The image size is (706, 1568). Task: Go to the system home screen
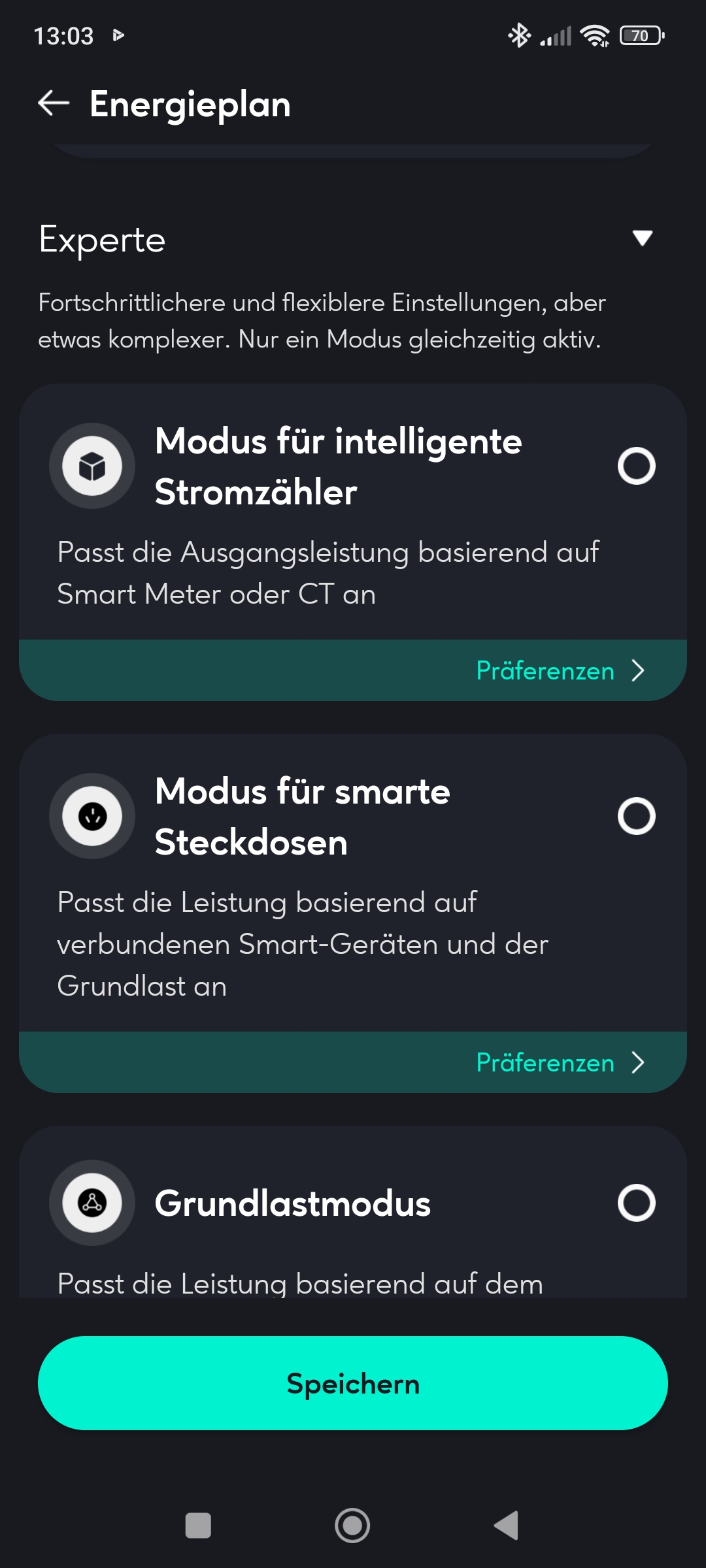click(x=352, y=1526)
